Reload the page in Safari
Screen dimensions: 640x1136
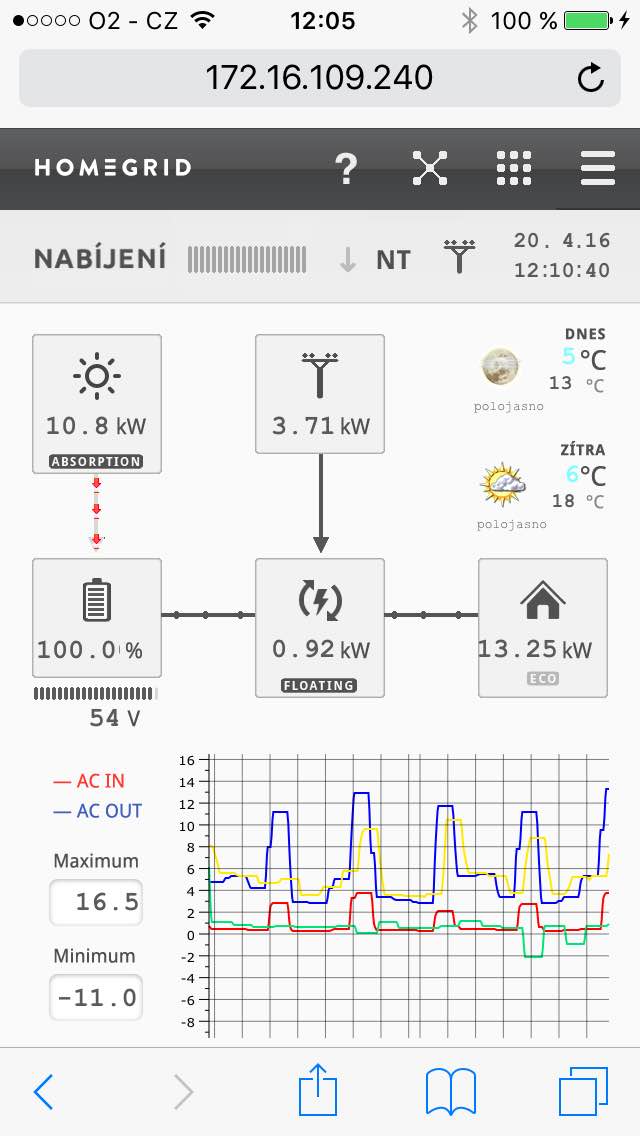click(x=591, y=78)
